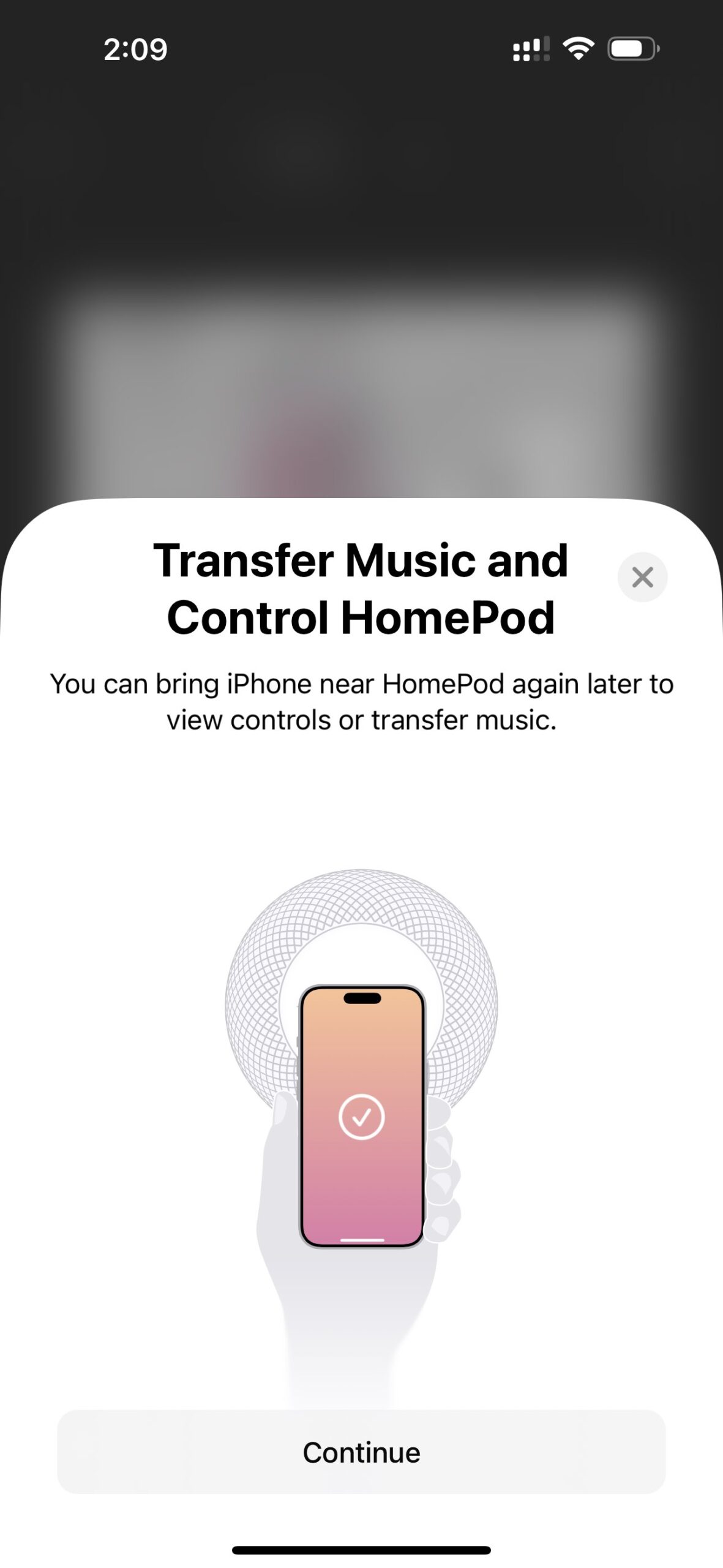This screenshot has width=723, height=1568.
Task: Dismiss the Transfer Music and Control HomePod sheet
Action: tap(642, 577)
